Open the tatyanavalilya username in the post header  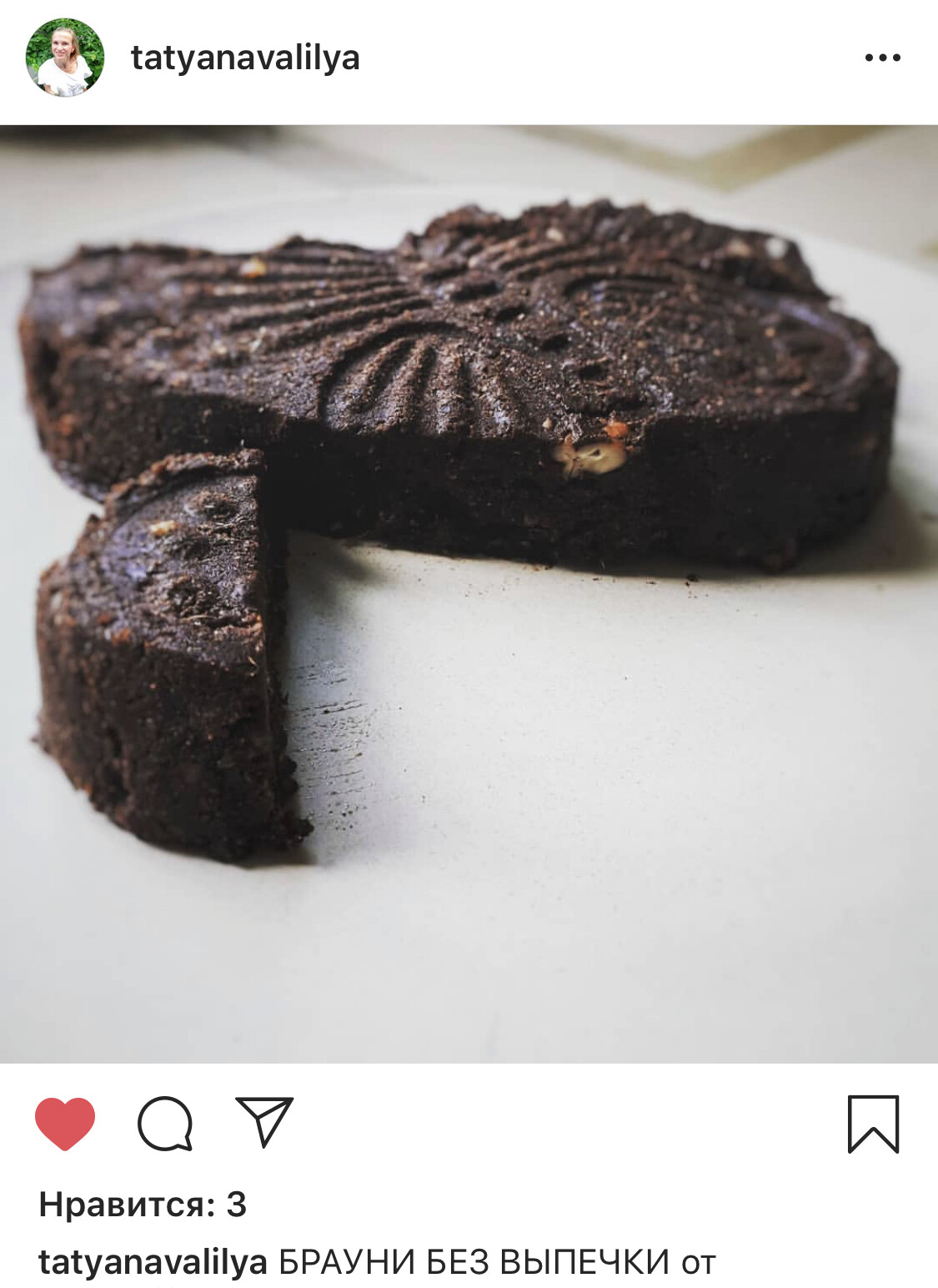pyautogui.click(x=245, y=58)
